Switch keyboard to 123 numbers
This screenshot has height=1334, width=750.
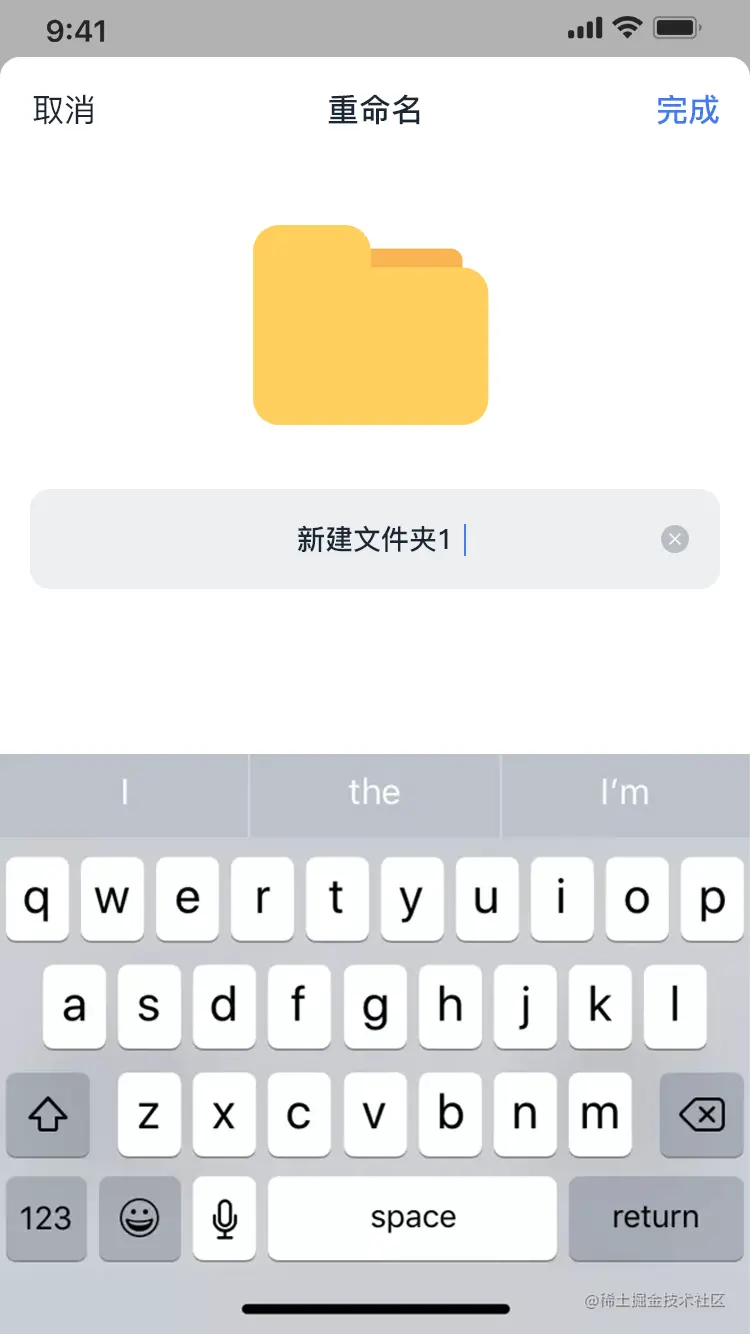[x=47, y=1217]
